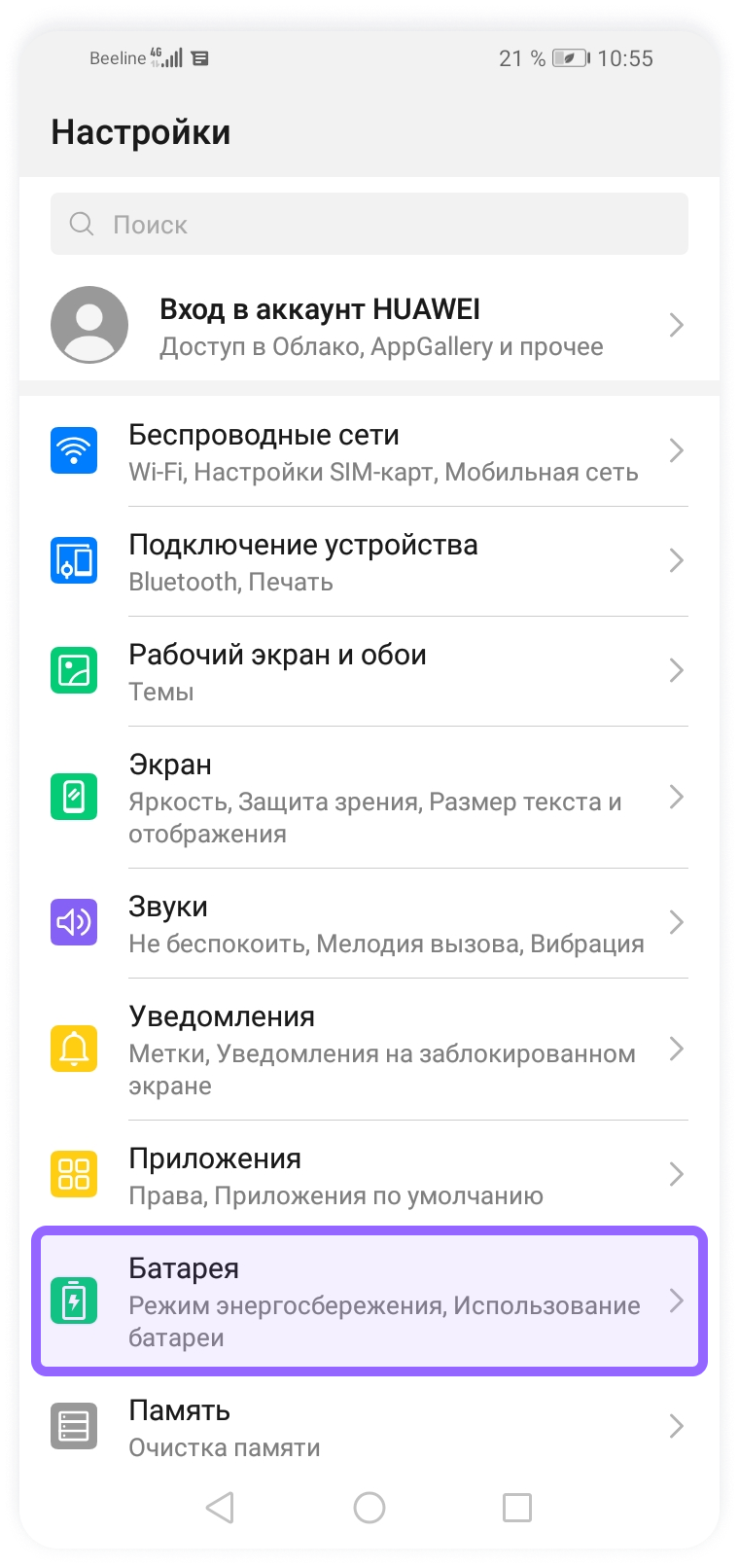The height and width of the screenshot is (1568, 739).
Task: Open Память storage settings
Action: [369, 1427]
